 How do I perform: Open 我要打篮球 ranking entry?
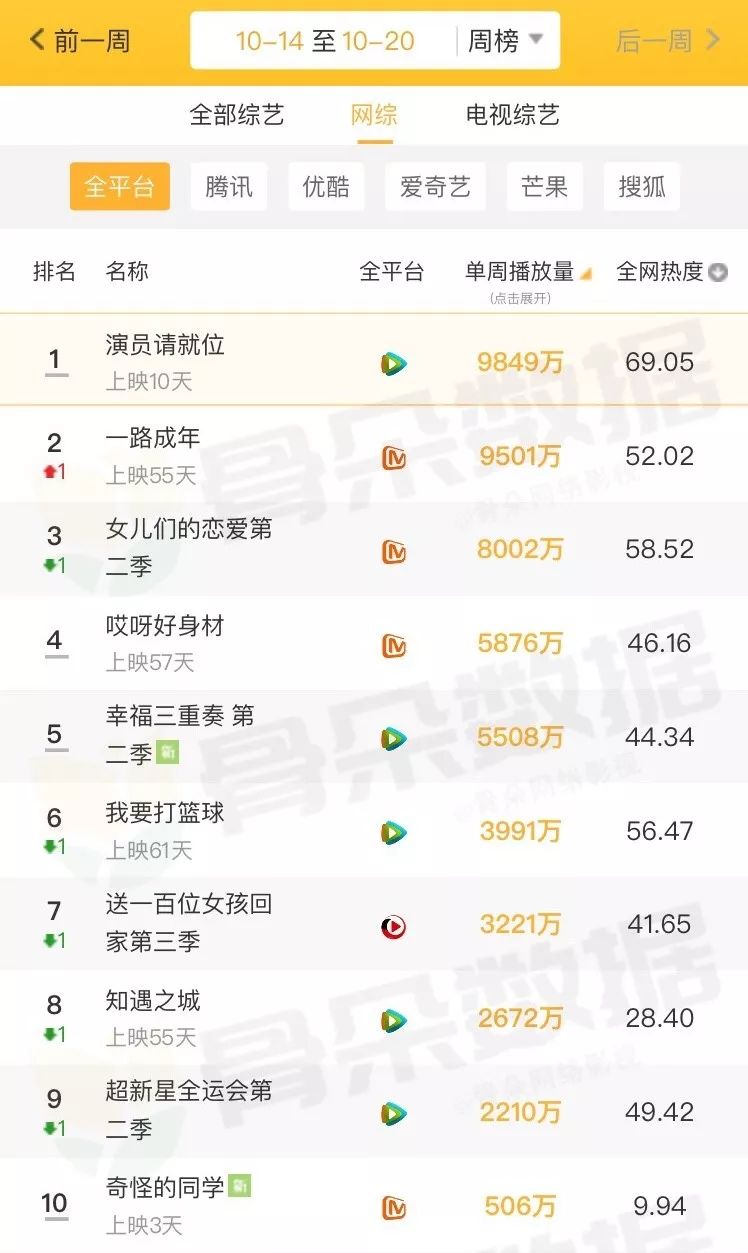165,814
